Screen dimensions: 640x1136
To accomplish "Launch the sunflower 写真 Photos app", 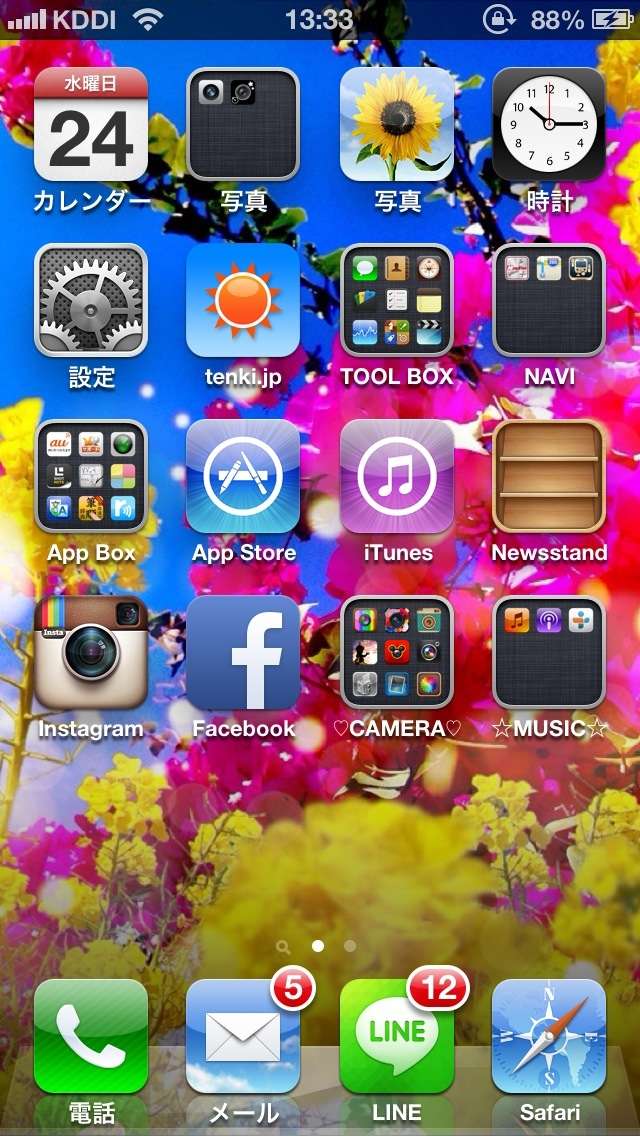I will point(397,124).
